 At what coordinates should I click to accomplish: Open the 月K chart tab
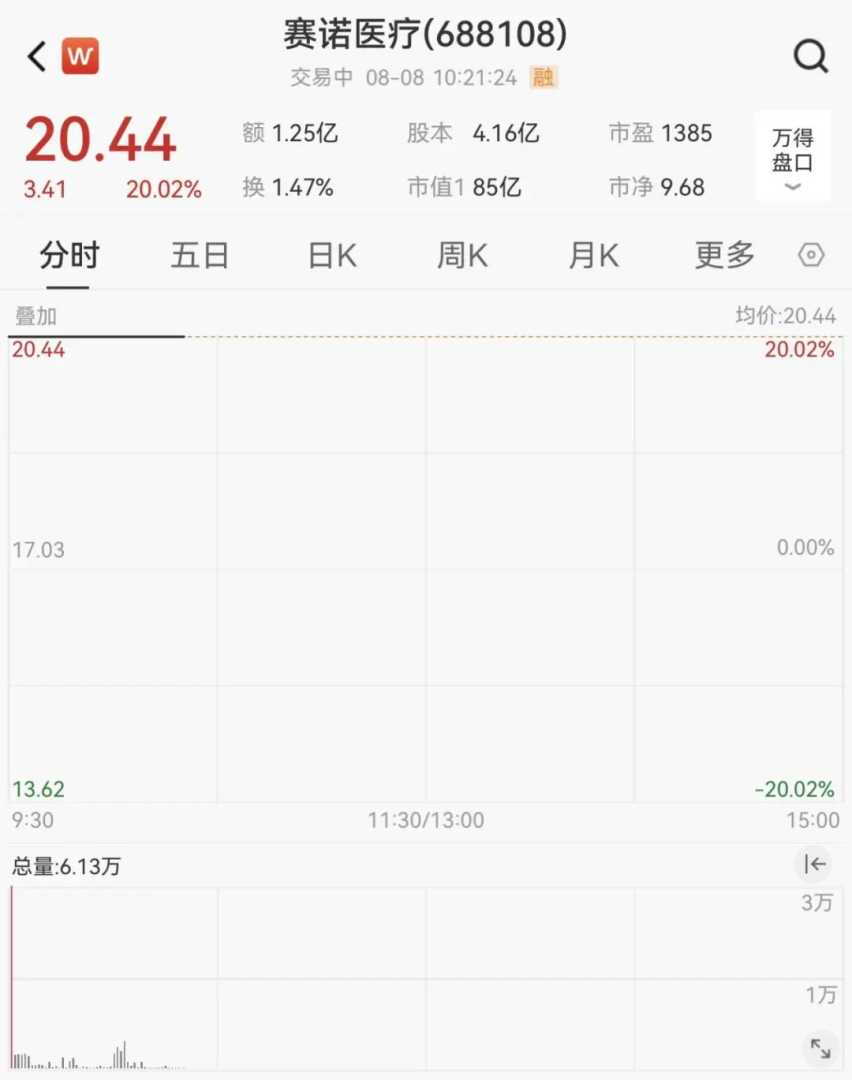coord(593,256)
